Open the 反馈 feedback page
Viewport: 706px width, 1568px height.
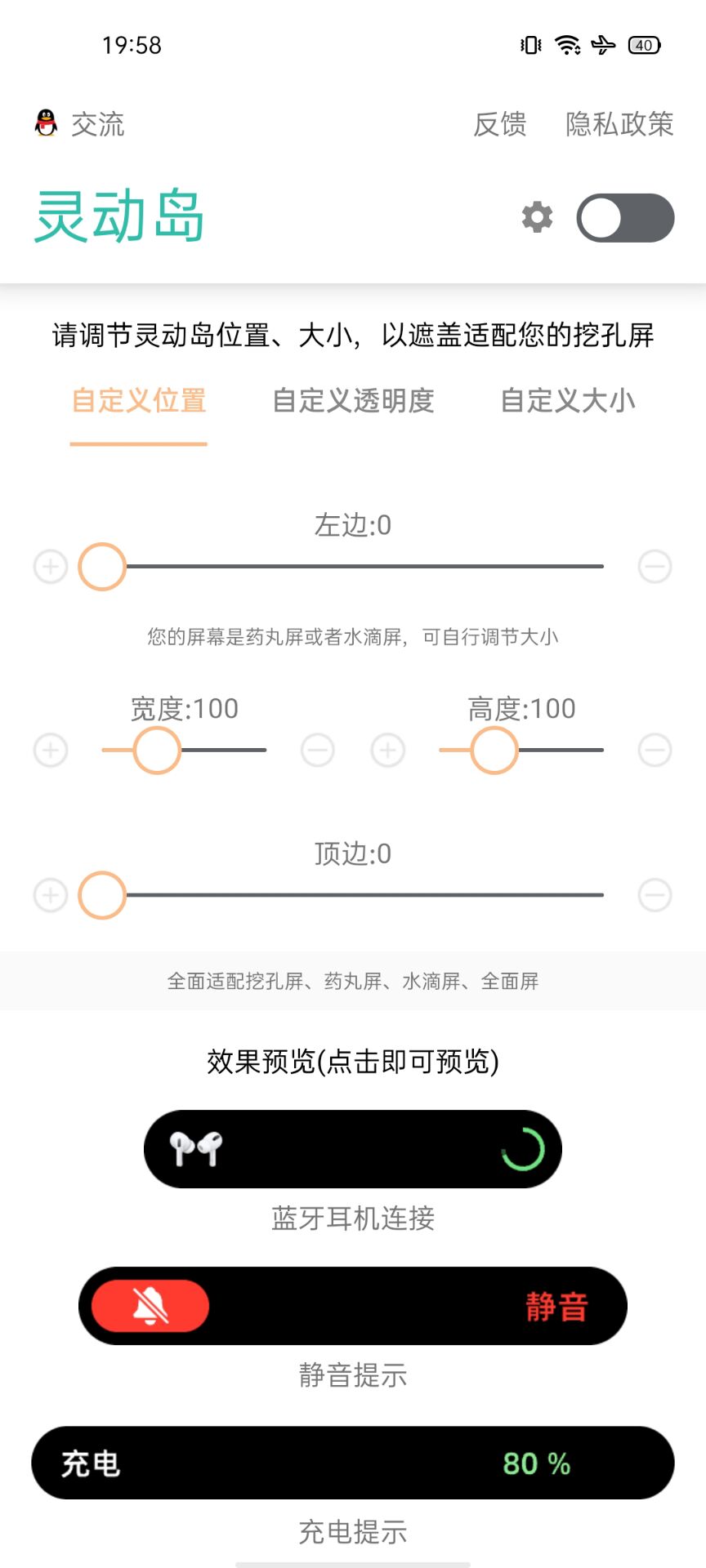(499, 124)
